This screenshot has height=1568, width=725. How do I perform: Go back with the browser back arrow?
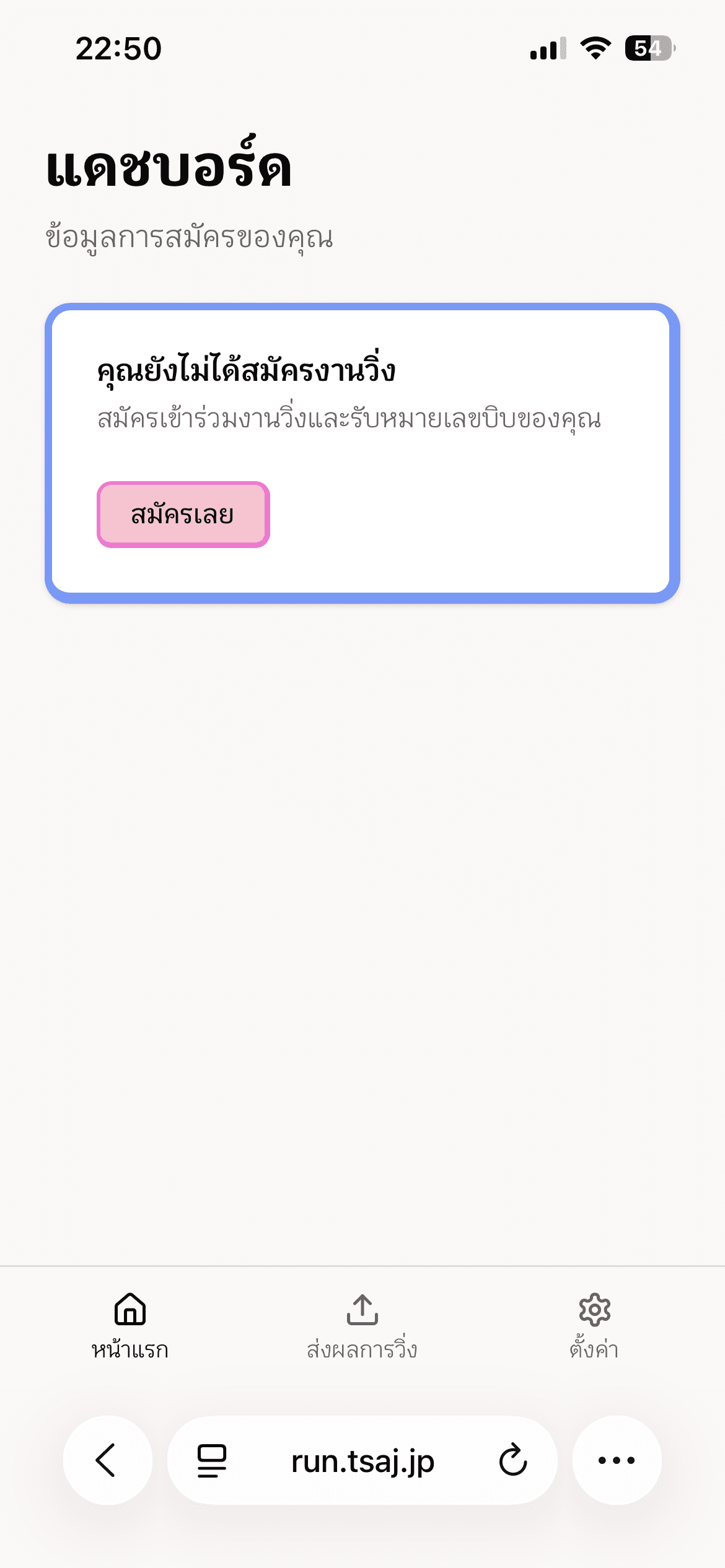[107, 1460]
